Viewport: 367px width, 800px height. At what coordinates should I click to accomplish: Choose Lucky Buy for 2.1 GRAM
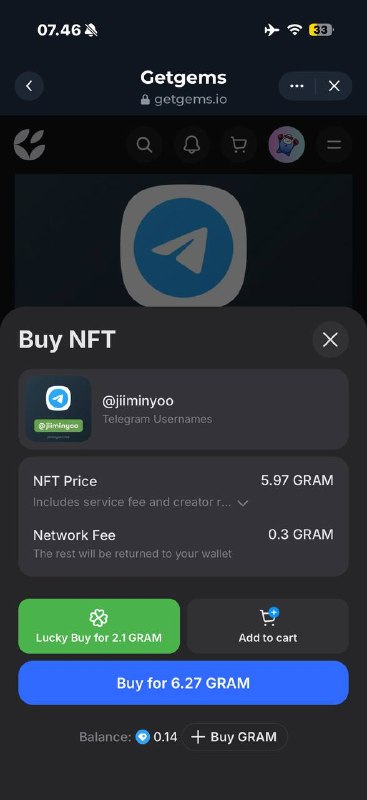(x=99, y=626)
